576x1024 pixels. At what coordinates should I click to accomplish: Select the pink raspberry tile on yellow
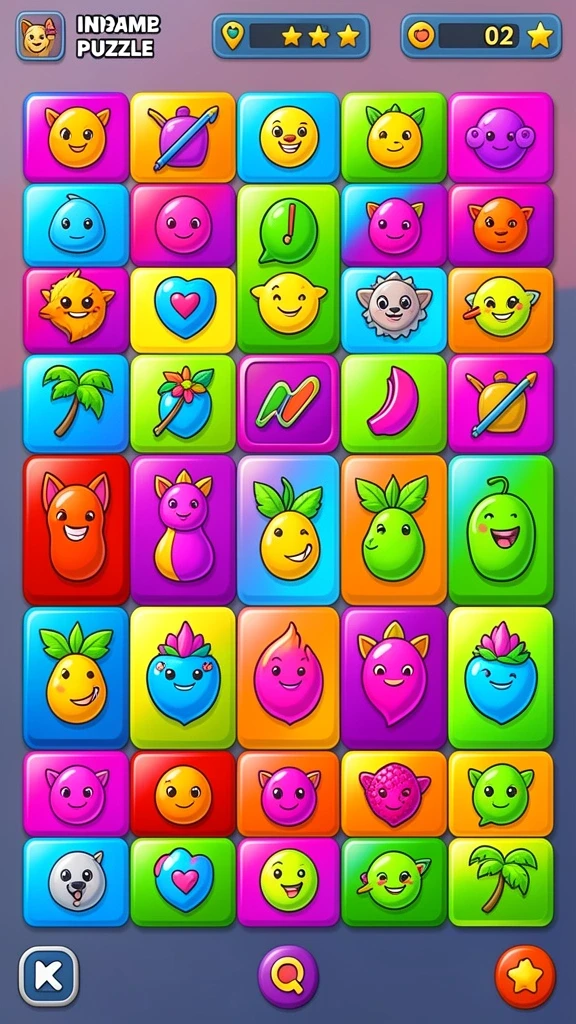(394, 793)
